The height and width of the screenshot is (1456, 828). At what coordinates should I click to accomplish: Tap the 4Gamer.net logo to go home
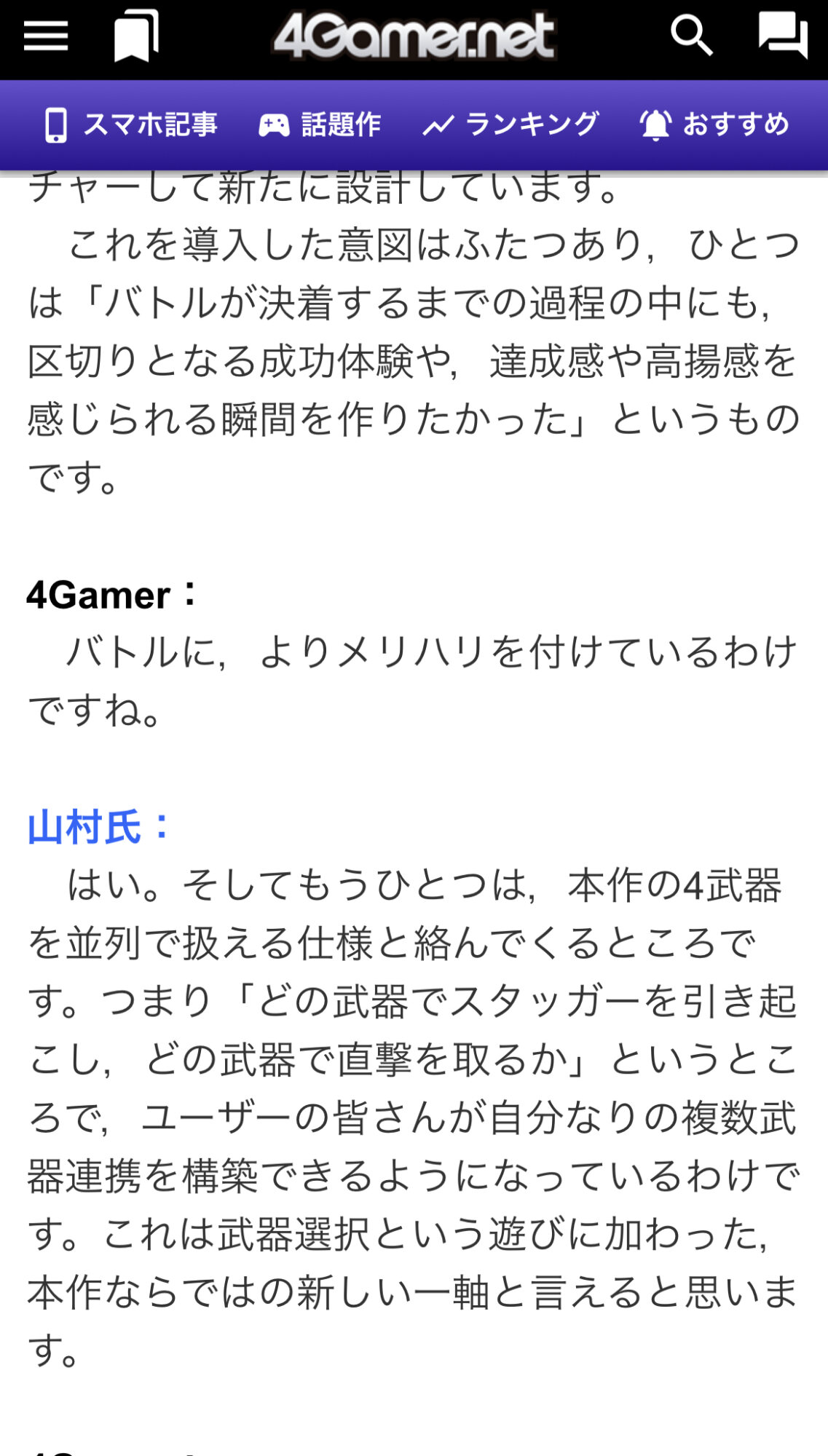pos(414,36)
